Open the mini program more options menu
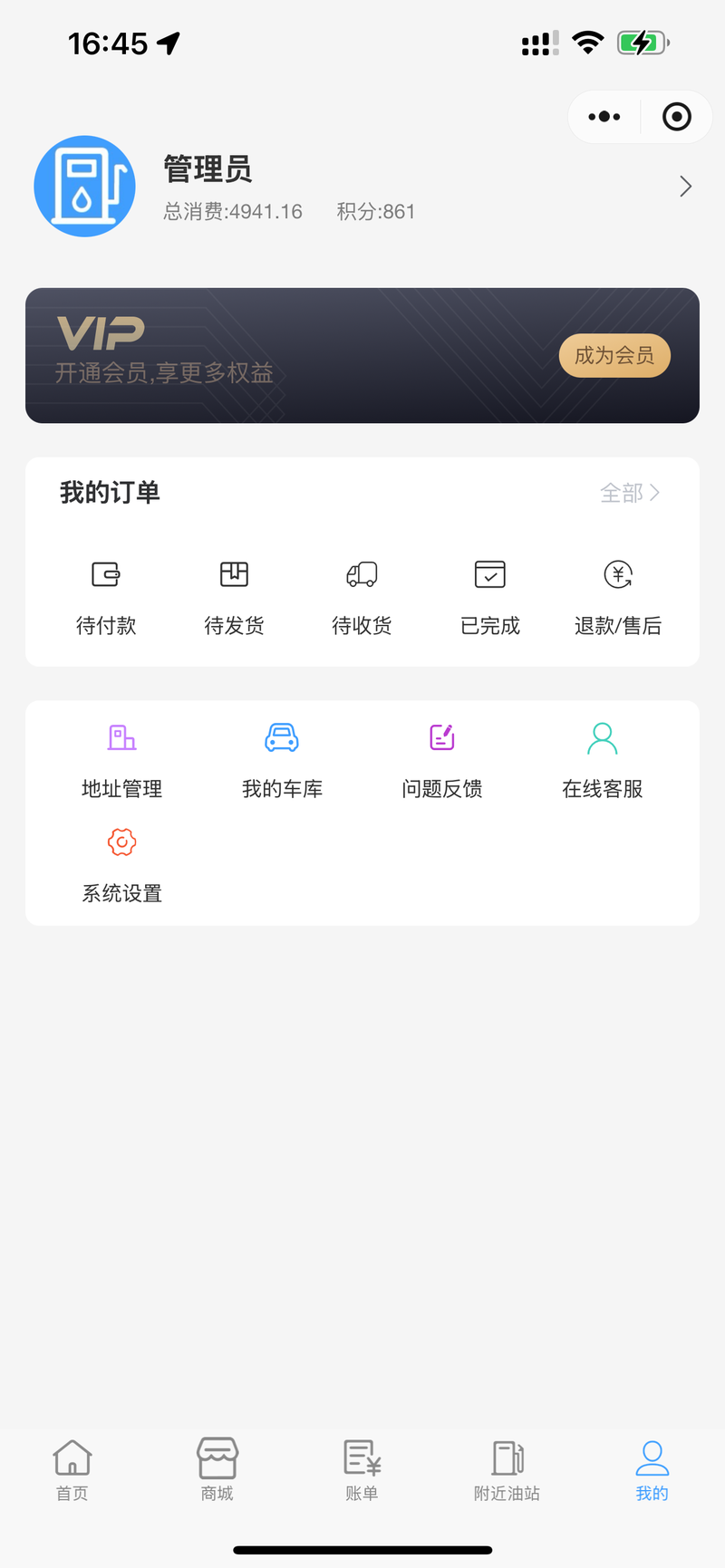This screenshot has height=1568, width=725. [x=604, y=117]
